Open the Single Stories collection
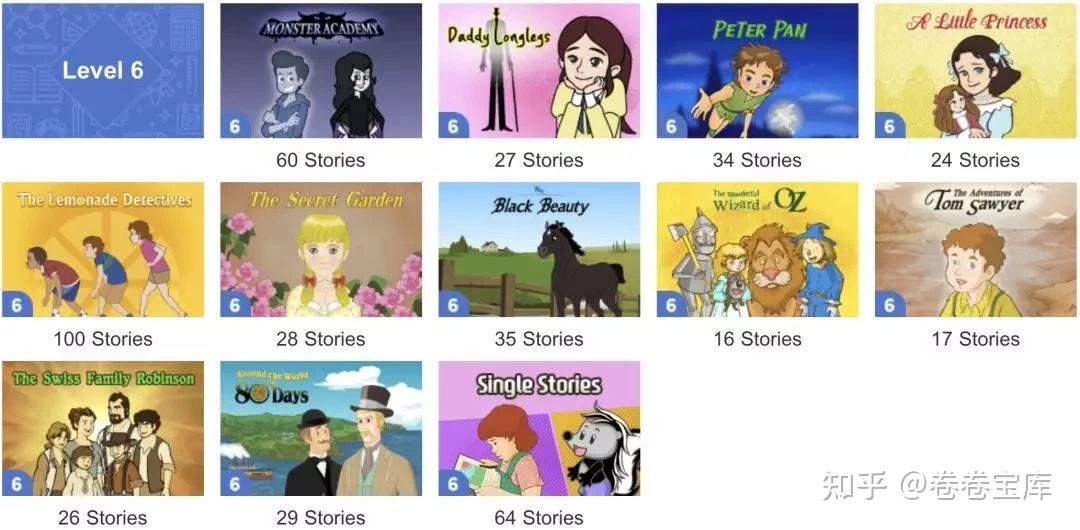Viewport: 1080px width, 530px height. tap(539, 428)
